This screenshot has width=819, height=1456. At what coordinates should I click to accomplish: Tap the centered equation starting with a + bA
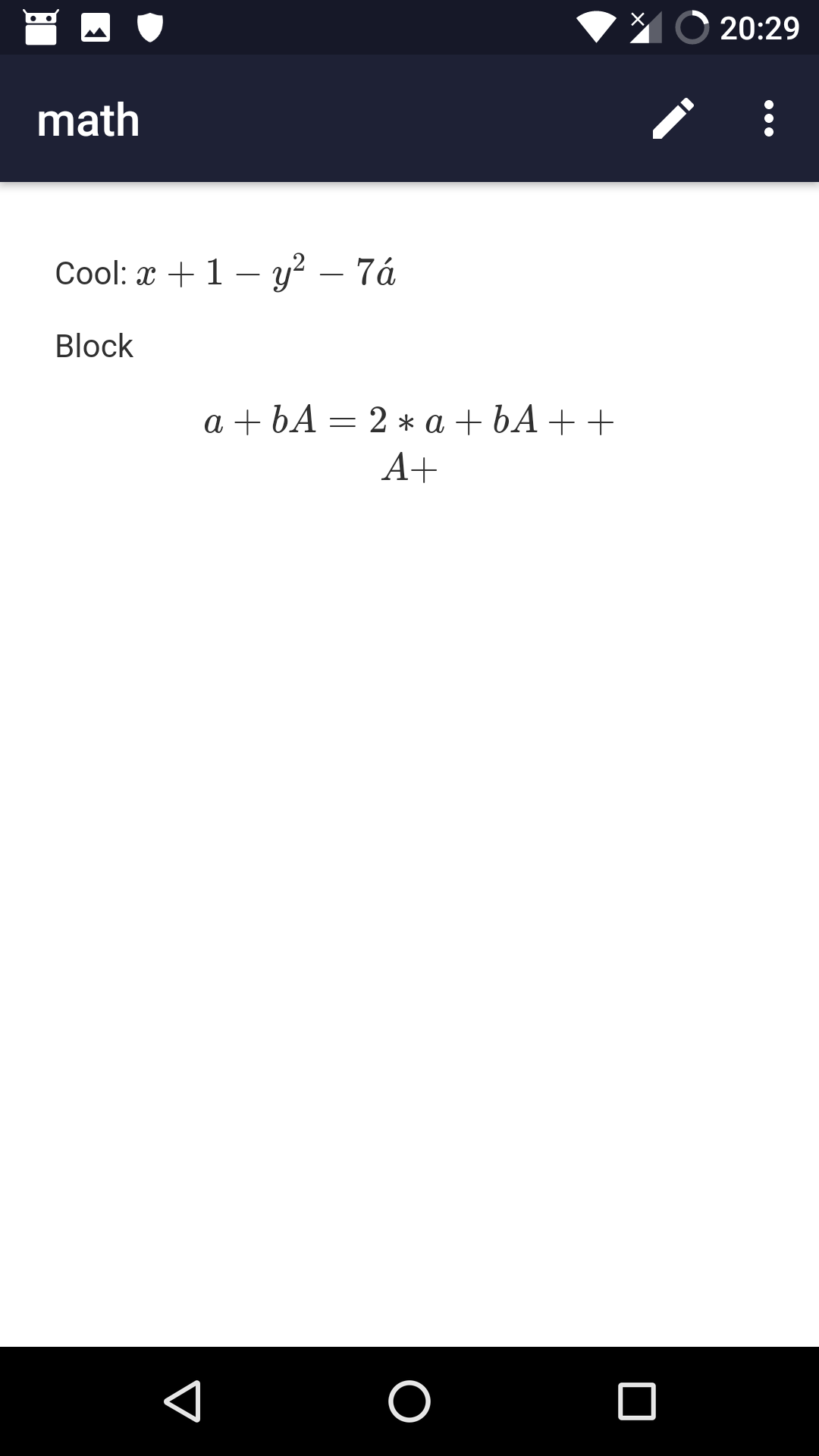pos(409,422)
